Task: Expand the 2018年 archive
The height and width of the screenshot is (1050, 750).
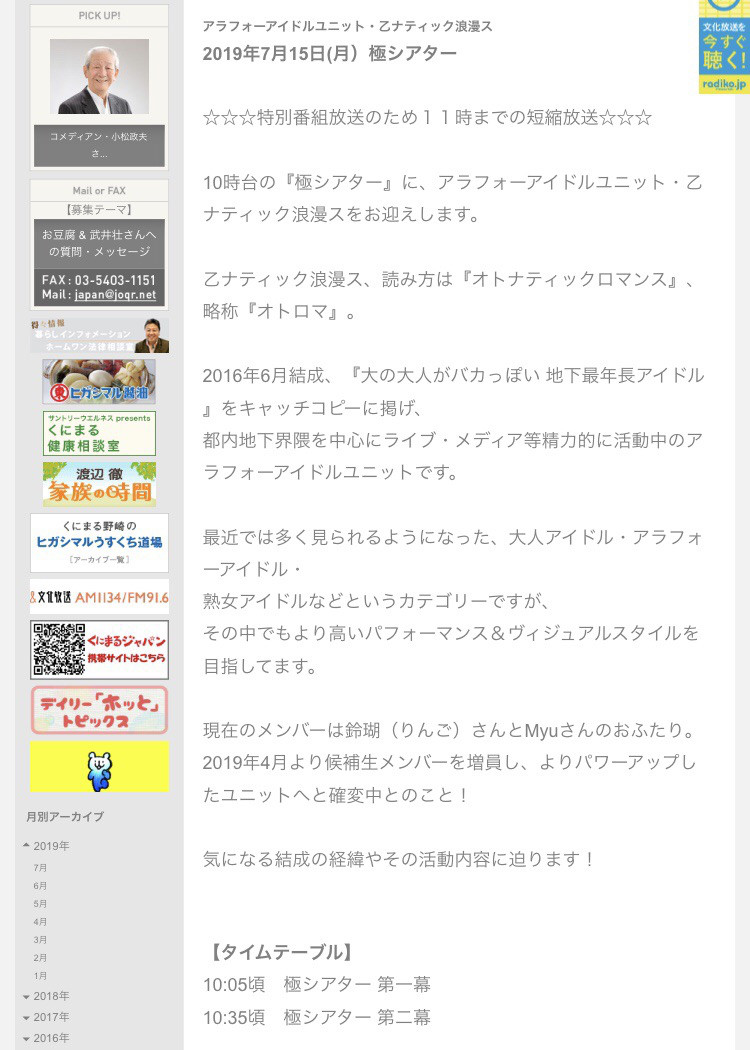Action: 50,996
